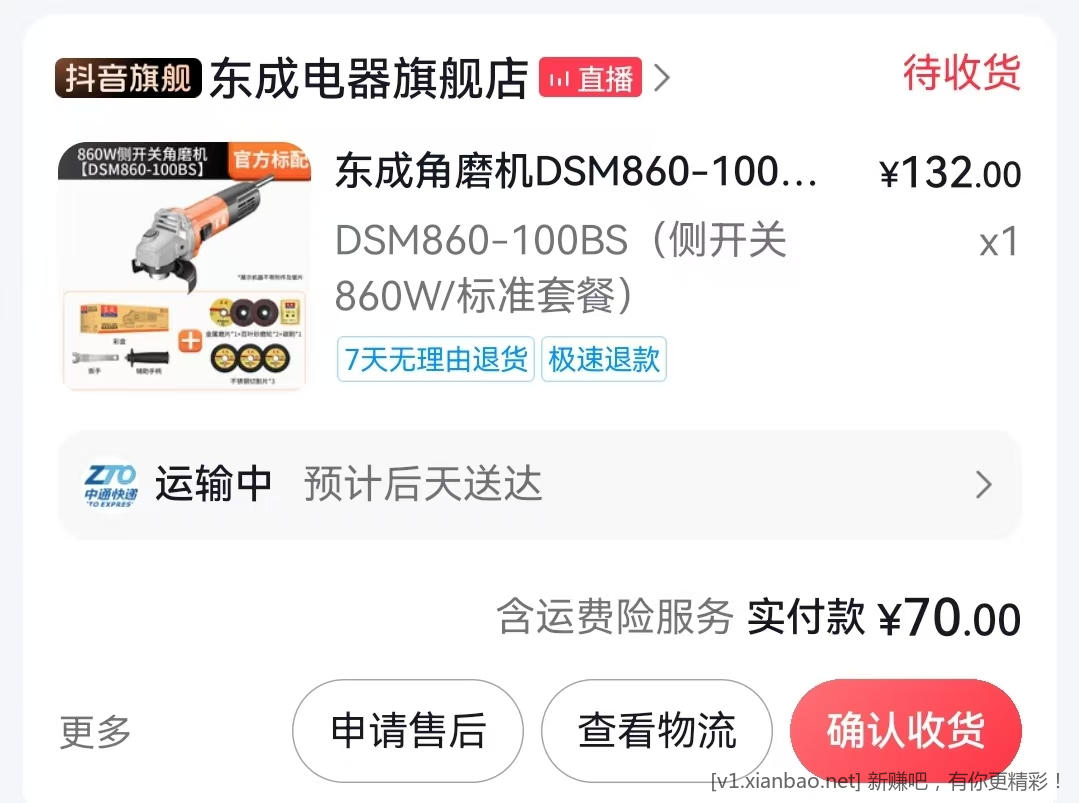View the ZTO 运输中 shipping status row
The width and height of the screenshot is (1079, 803).
(x=540, y=485)
